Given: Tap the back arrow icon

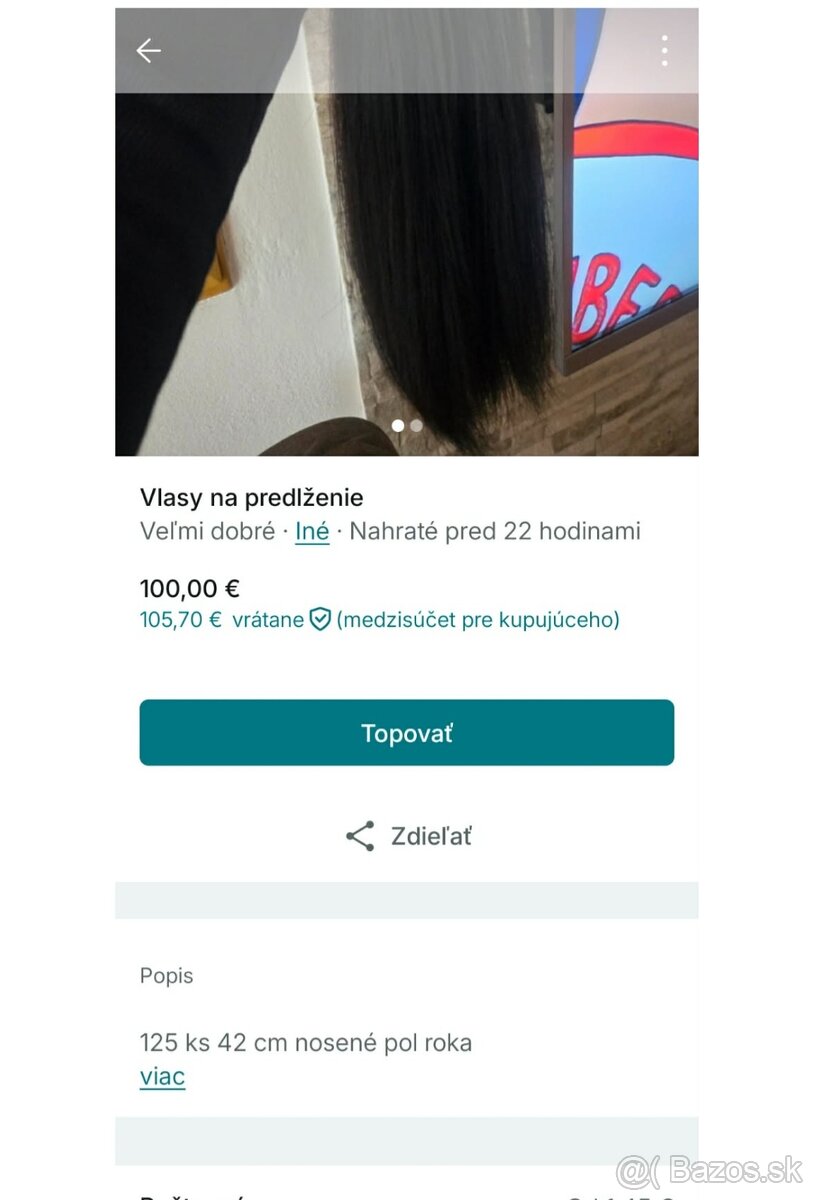Looking at the screenshot, I should coord(148,50).
